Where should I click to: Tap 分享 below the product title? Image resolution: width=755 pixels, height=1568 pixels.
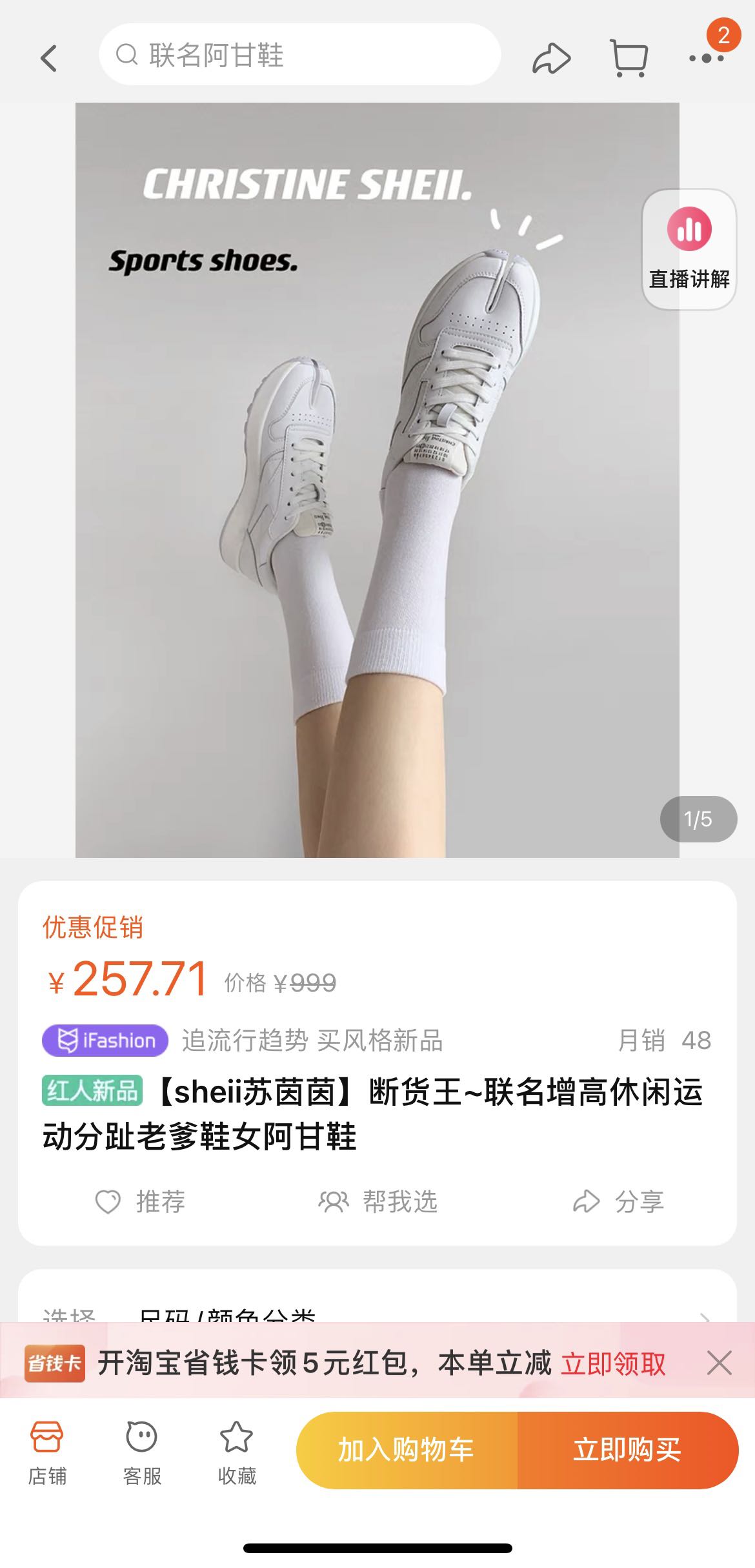click(618, 1202)
